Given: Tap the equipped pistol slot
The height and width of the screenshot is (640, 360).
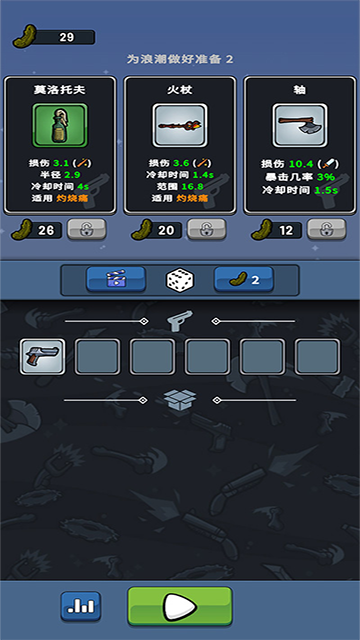Looking at the screenshot, I should point(42,356).
